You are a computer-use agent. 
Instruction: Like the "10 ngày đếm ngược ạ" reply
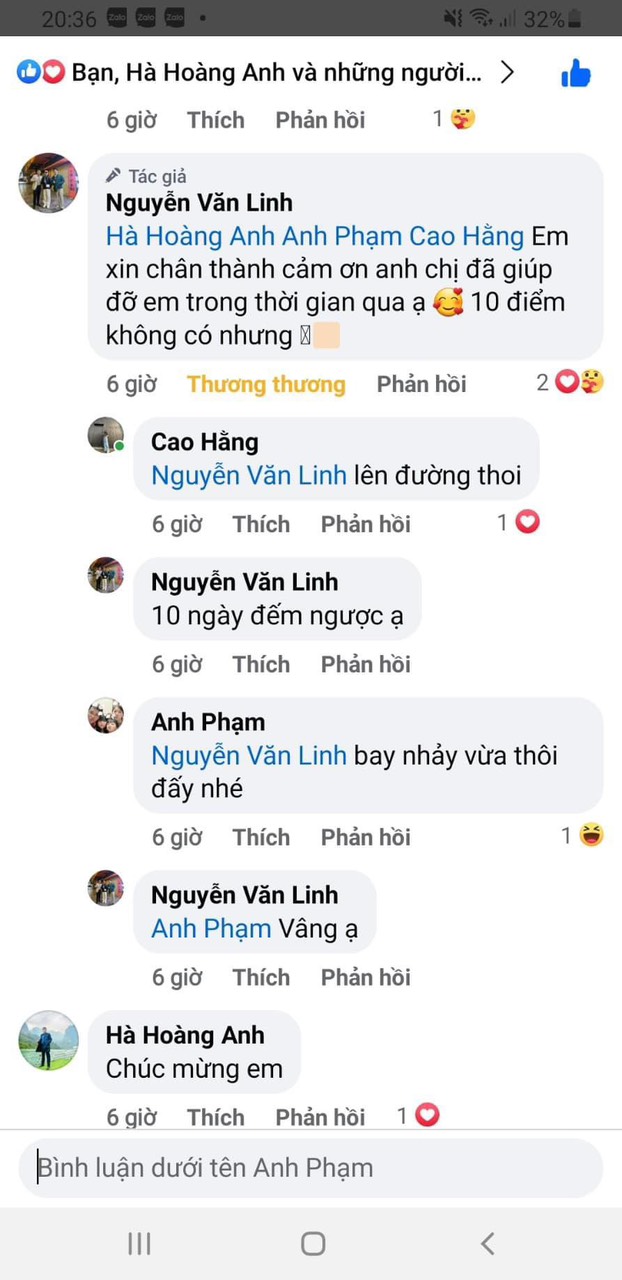coord(260,664)
